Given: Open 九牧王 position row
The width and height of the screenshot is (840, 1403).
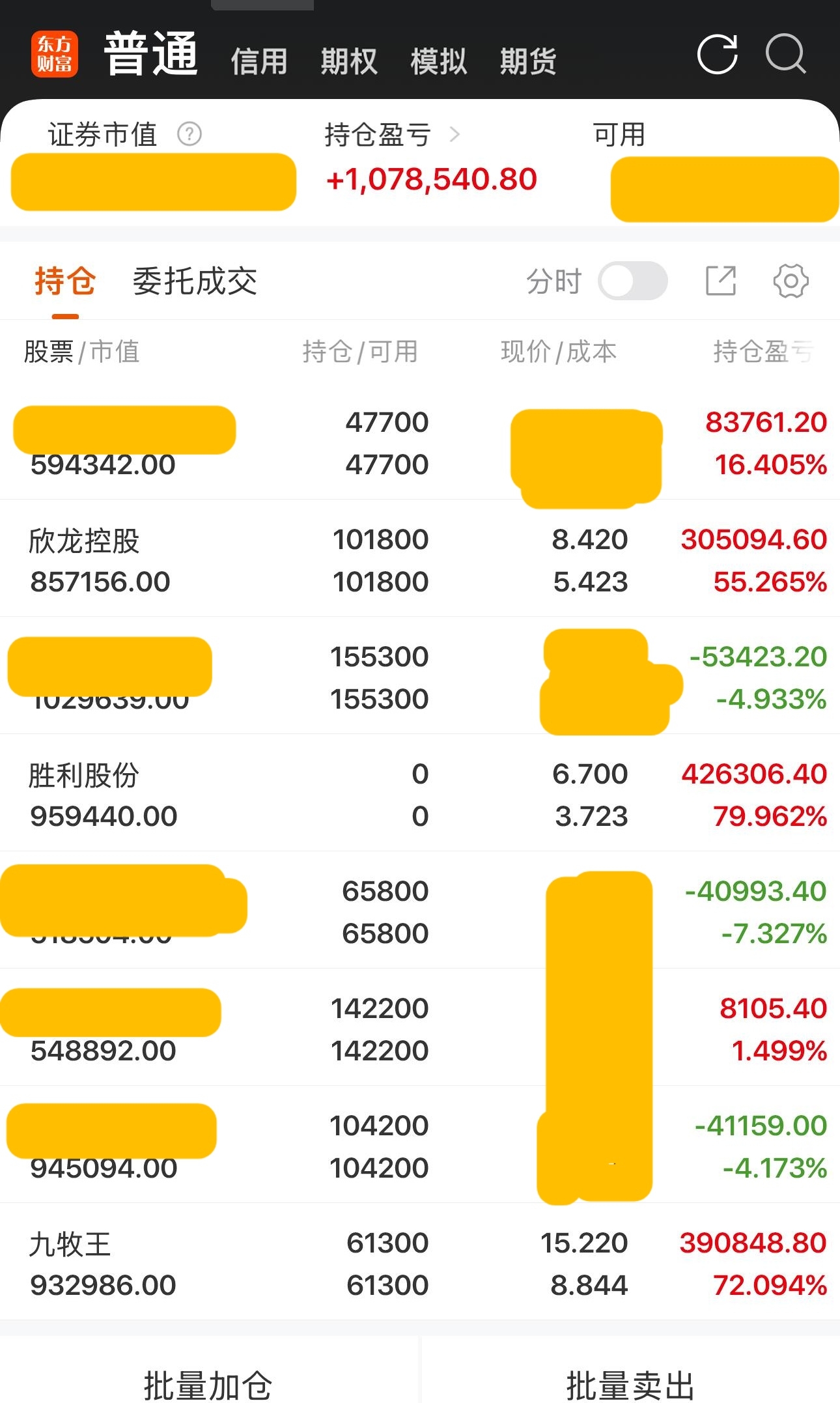Looking at the screenshot, I should (419, 1262).
